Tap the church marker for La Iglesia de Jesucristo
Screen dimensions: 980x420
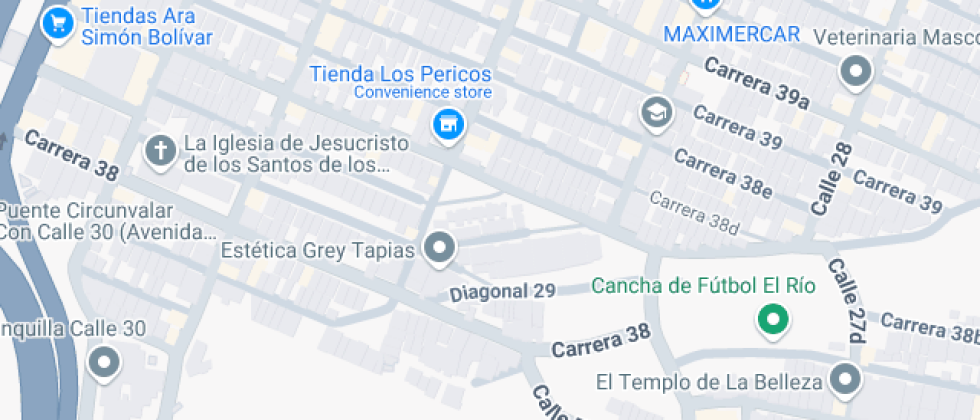pyautogui.click(x=161, y=152)
